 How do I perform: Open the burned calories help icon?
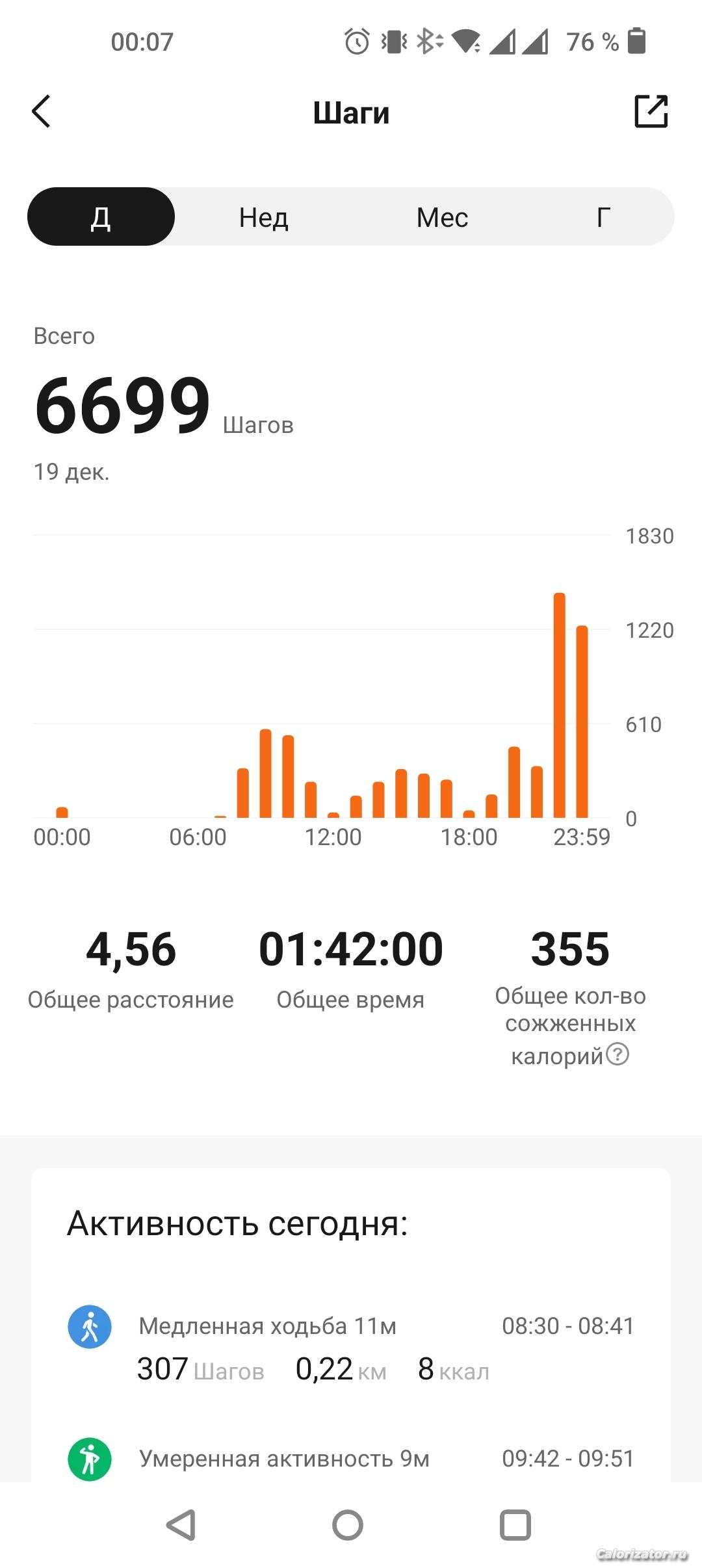tap(617, 1054)
